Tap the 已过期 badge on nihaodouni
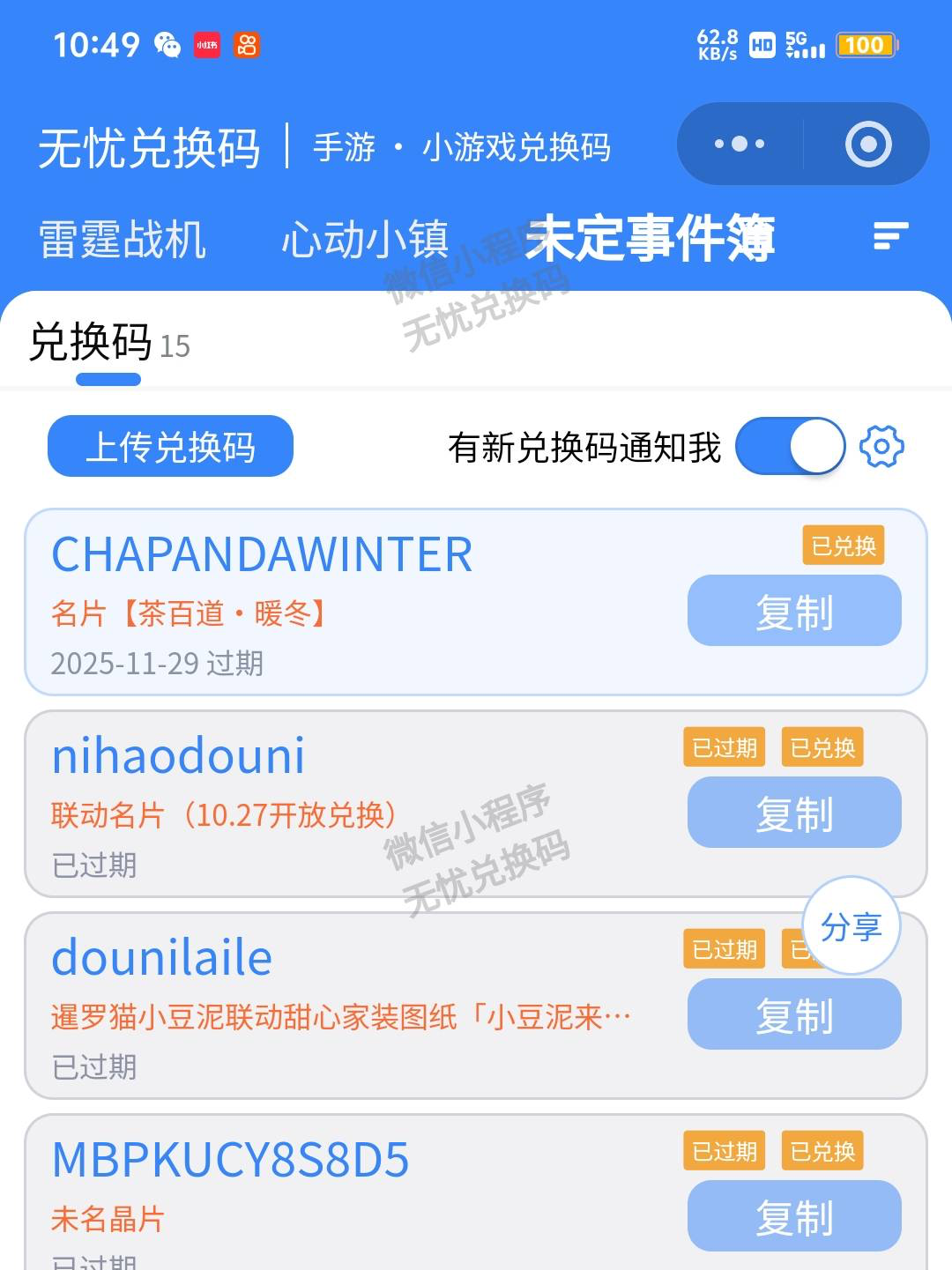The height and width of the screenshot is (1270, 952). tap(725, 747)
